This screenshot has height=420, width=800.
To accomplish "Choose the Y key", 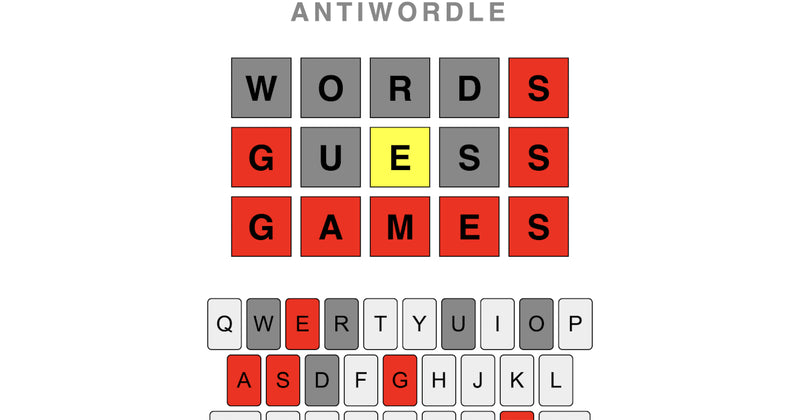I will tap(420, 324).
